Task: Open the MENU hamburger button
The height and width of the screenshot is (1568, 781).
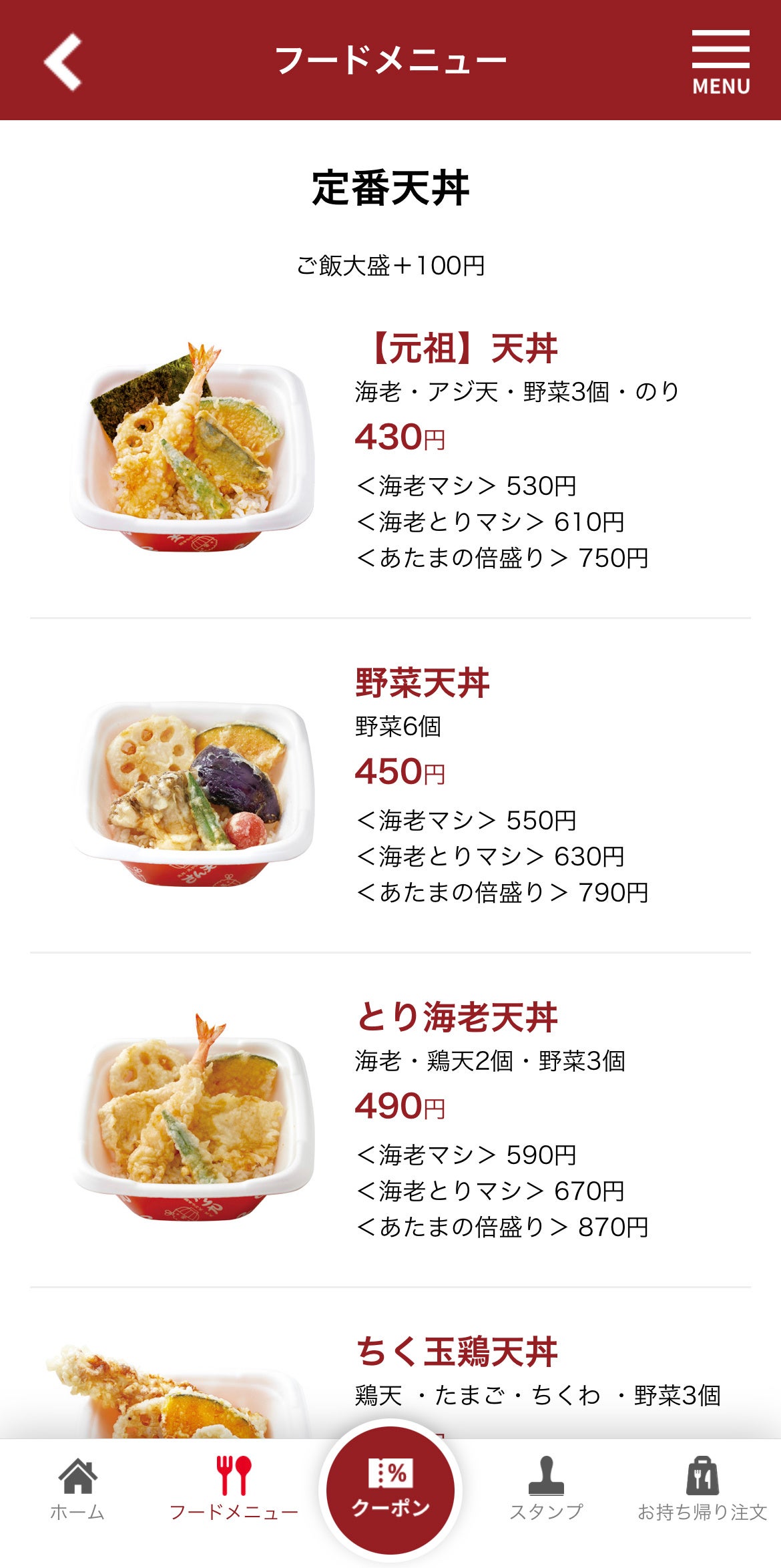Action: 720,61
